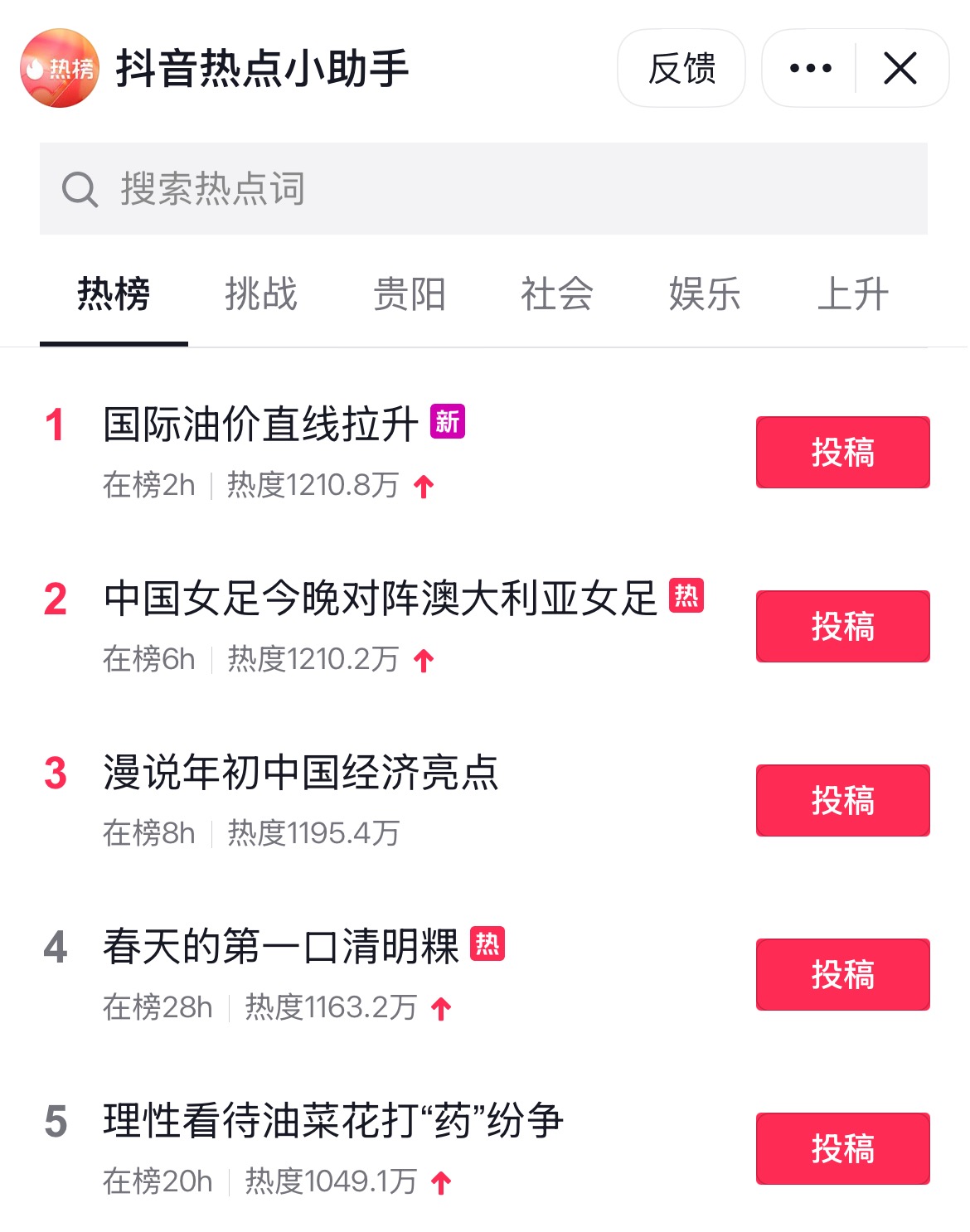Image resolution: width=970 pixels, height=1232 pixels.
Task: Select the 热榜 tab
Action: coord(114,294)
